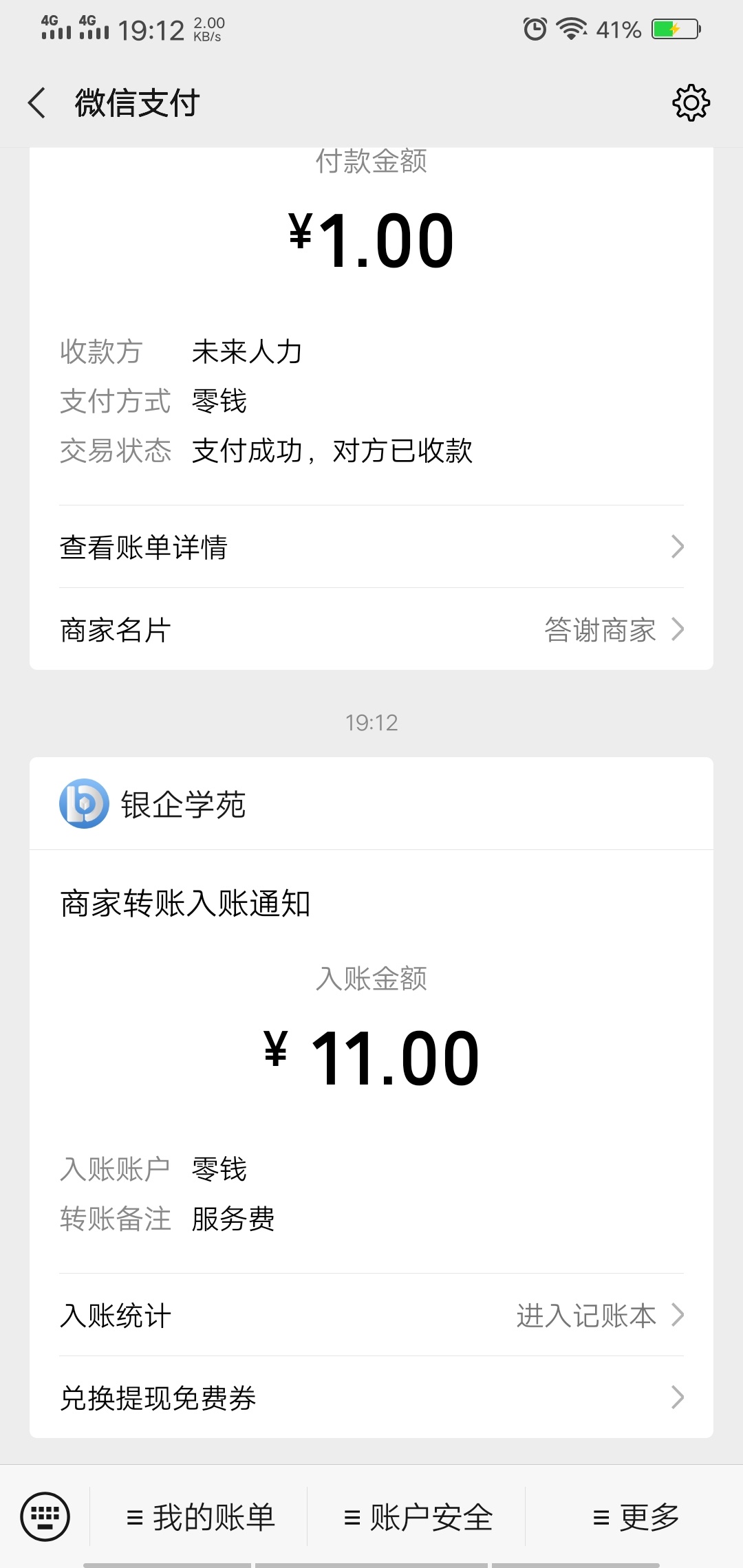The width and height of the screenshot is (743, 1568).
Task: Open 查看账单详情 for the ¥1.00 payment
Action: (371, 547)
